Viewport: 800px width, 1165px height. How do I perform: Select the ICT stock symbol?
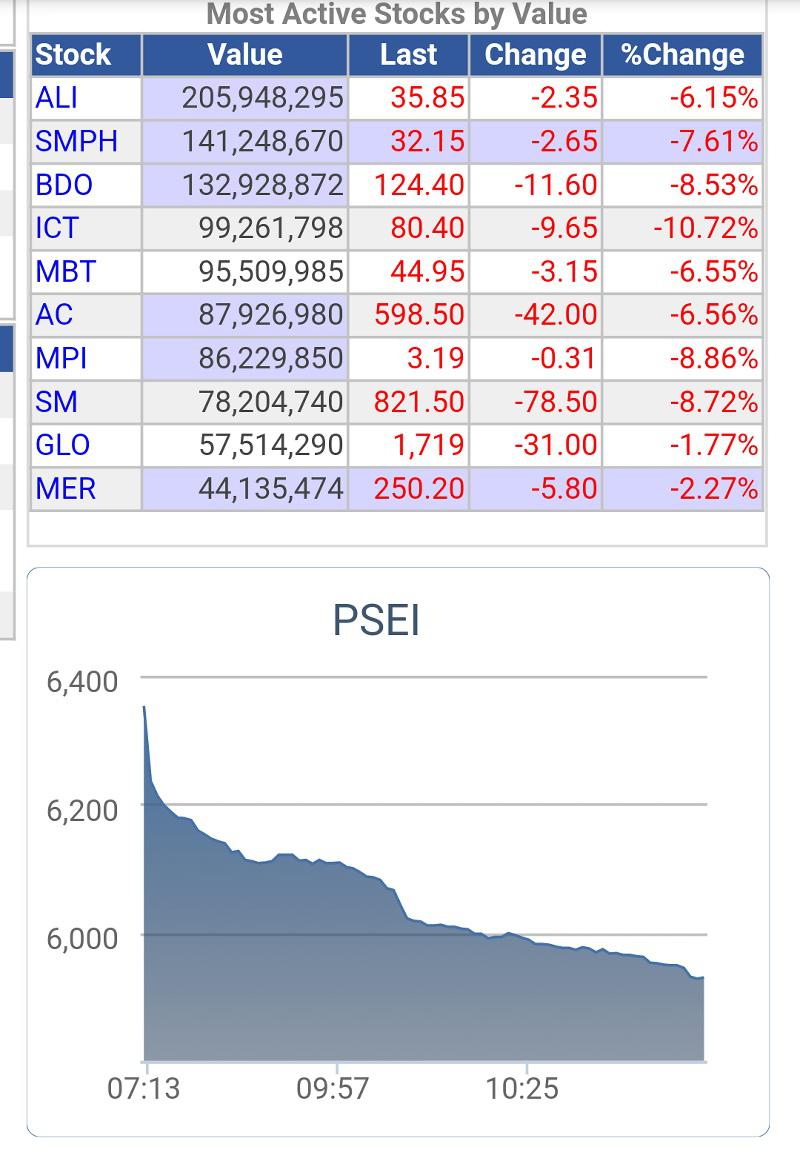pyautogui.click(x=56, y=228)
